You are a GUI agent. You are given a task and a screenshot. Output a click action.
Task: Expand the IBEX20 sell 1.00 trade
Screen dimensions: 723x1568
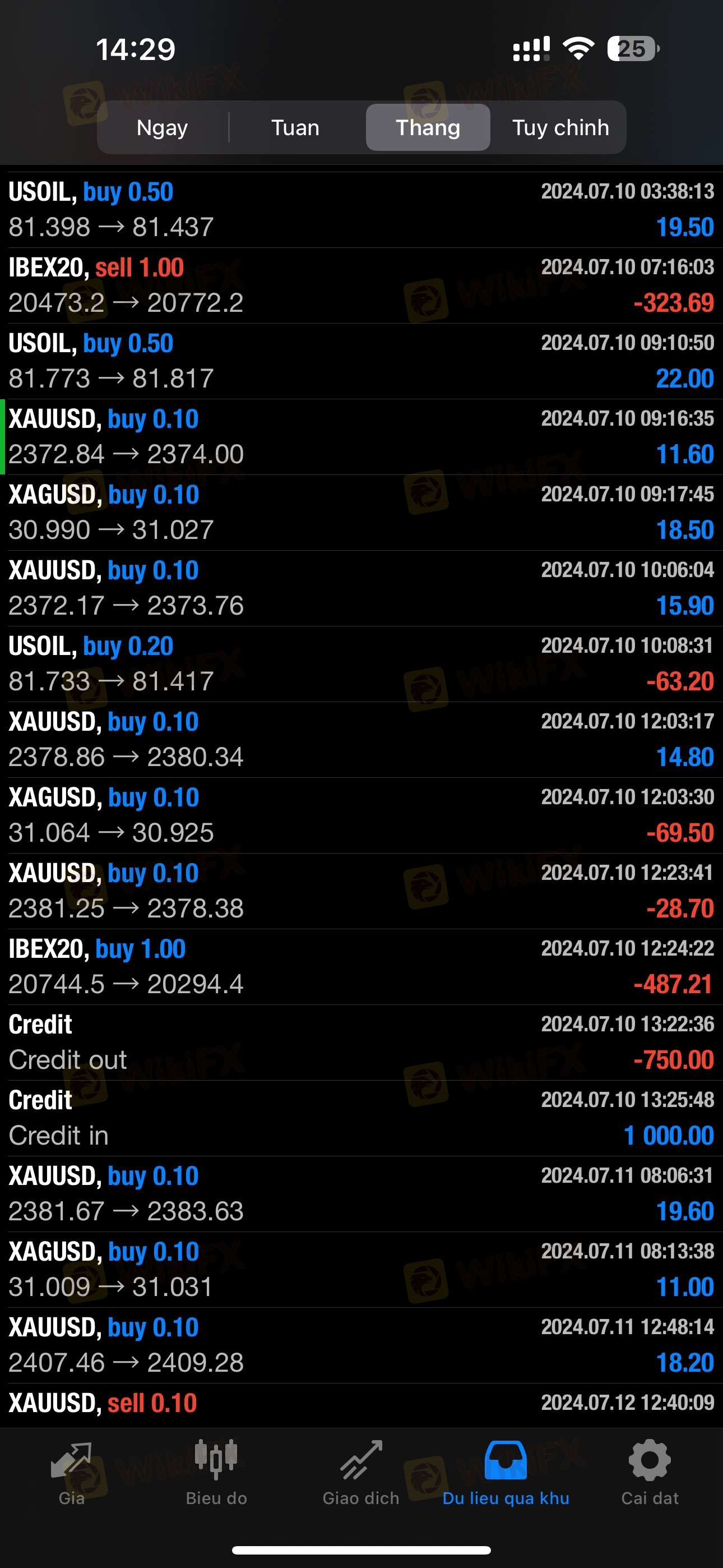(361, 285)
